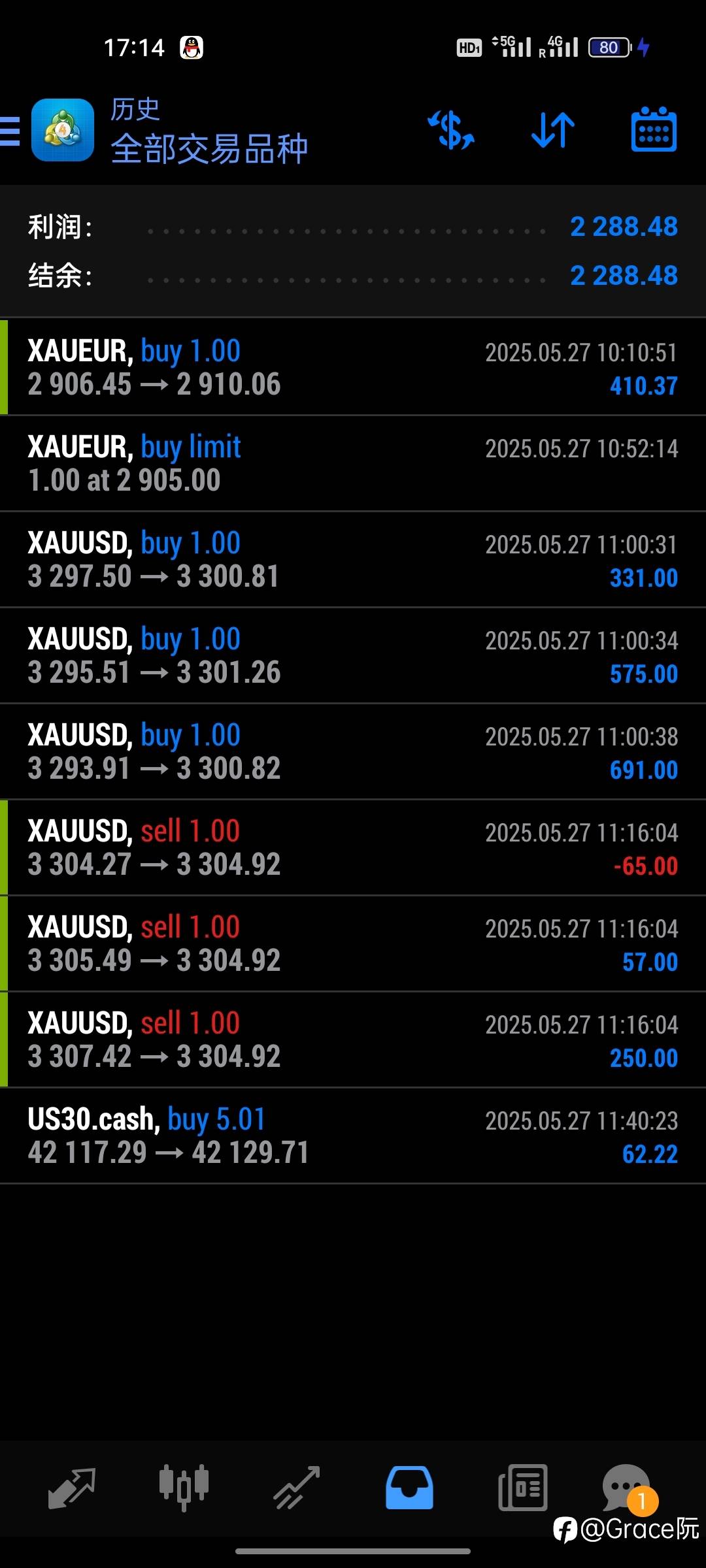The width and height of the screenshot is (706, 1568).
Task: Switch to the News tab
Action: (522, 1488)
